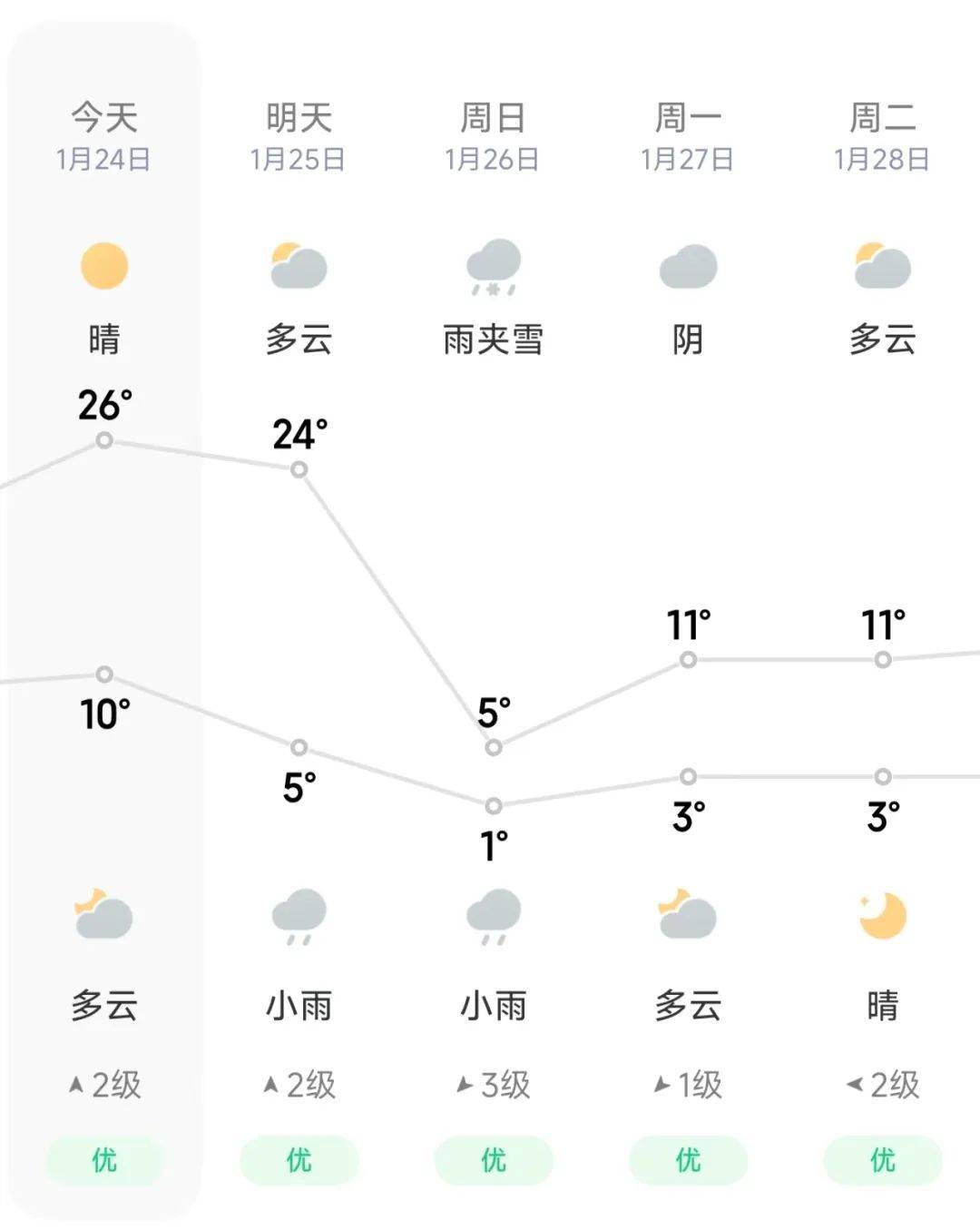
Task: Expand the 1级 wind info for 周一
Action: [688, 1084]
